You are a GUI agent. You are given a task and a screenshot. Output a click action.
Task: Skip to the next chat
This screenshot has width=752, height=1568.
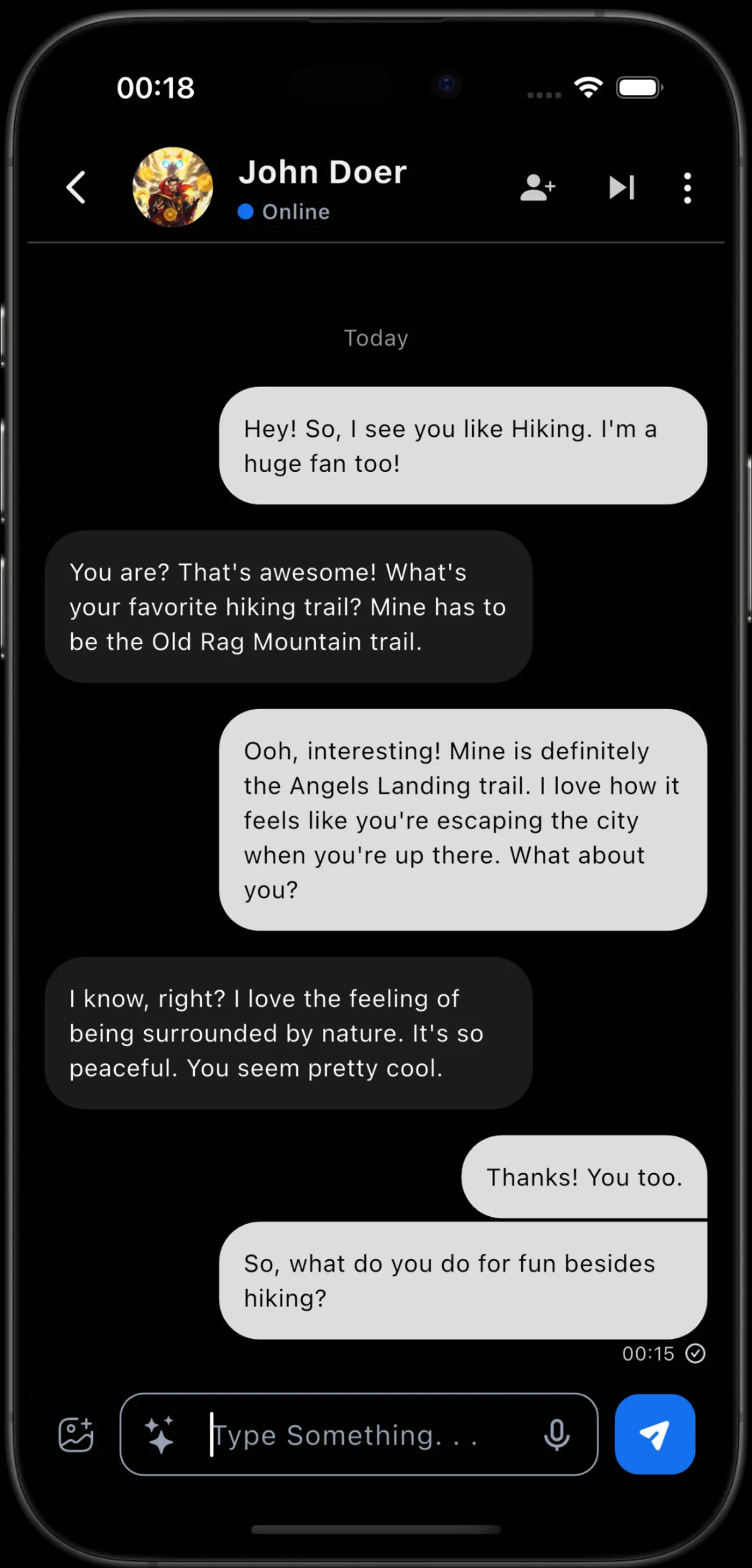621,187
